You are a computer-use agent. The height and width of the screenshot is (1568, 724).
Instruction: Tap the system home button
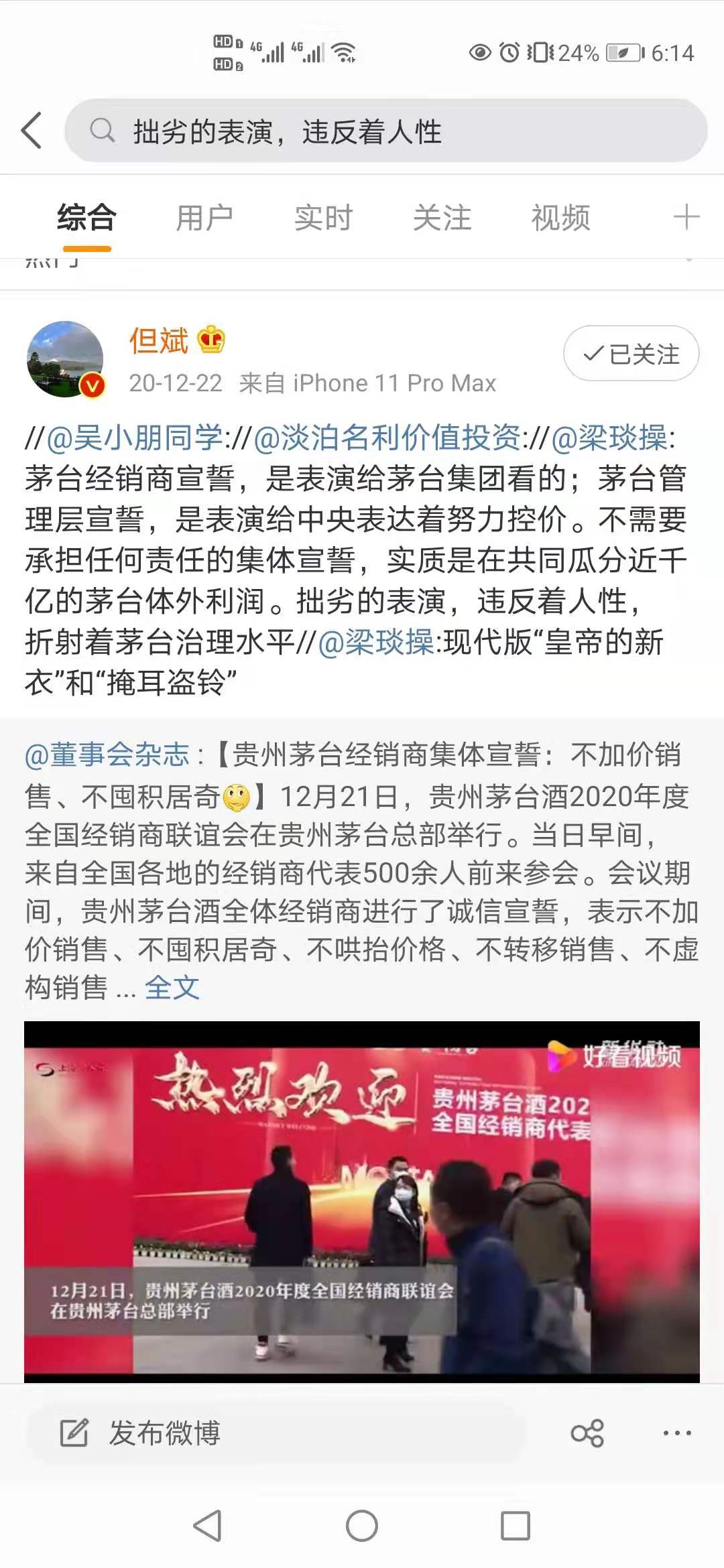(x=362, y=1526)
